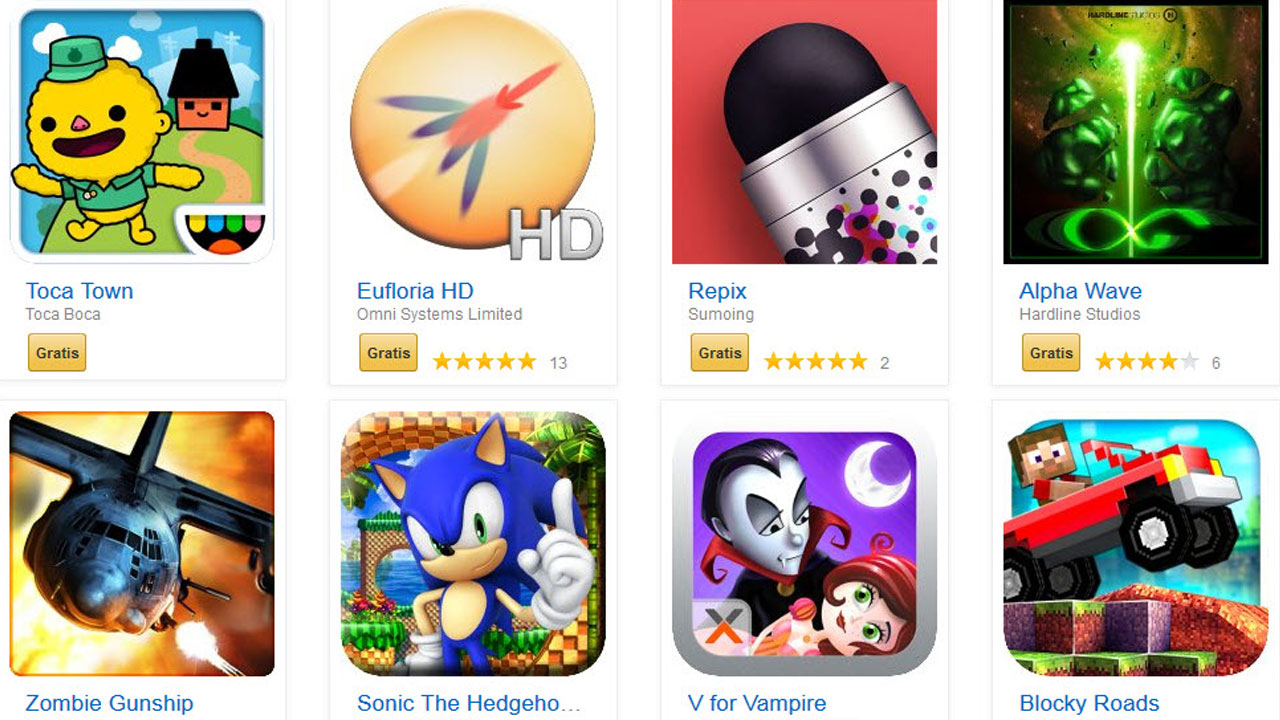Screen dimensions: 1280x720
Task: Open the Toca Town title link
Action: tap(79, 291)
